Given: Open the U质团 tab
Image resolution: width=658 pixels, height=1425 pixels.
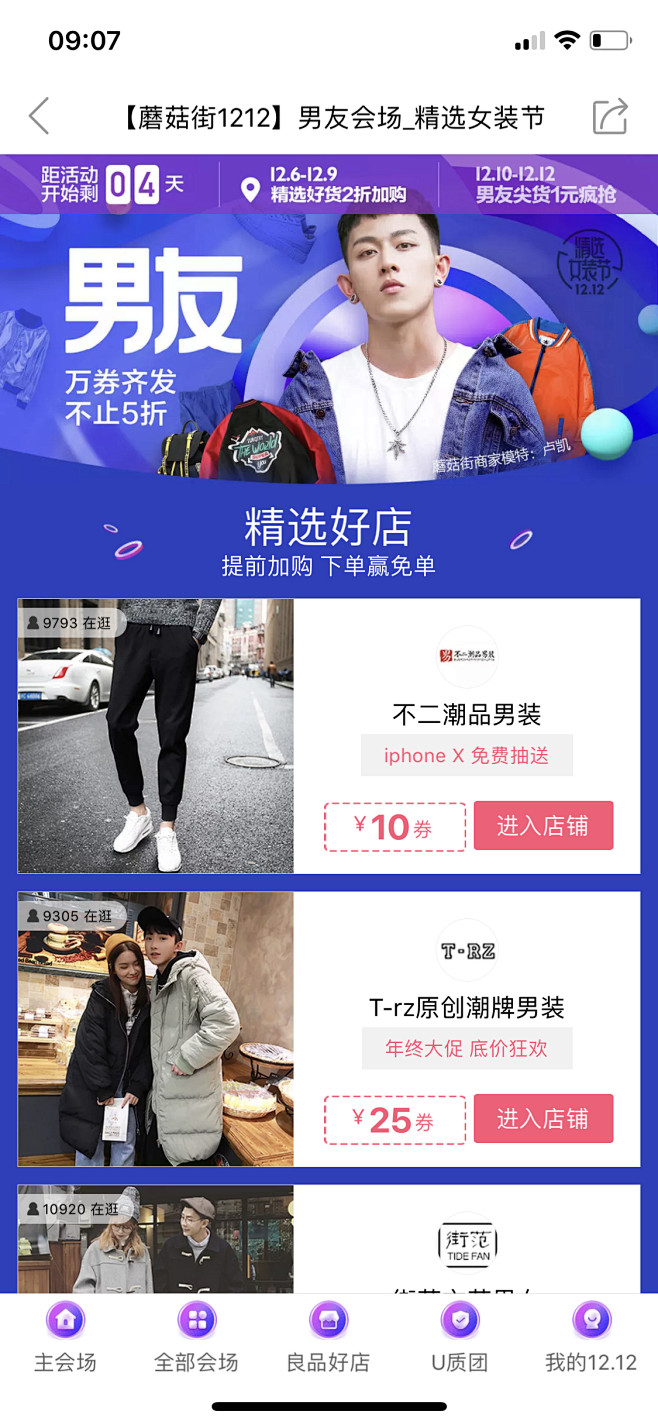Looking at the screenshot, I should pos(460,1339).
